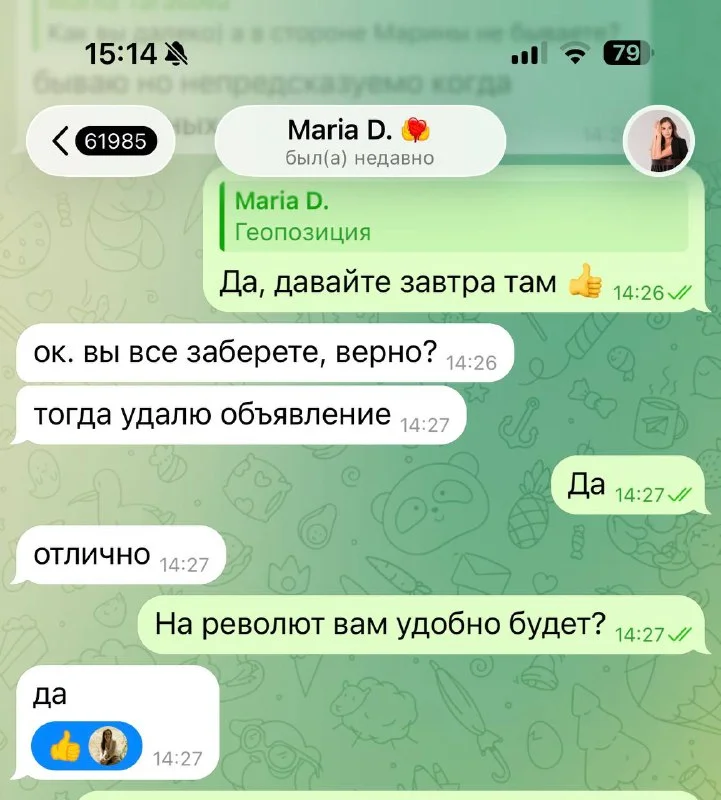Go back to the chat list
The width and height of the screenshot is (721, 800).
click(100, 141)
